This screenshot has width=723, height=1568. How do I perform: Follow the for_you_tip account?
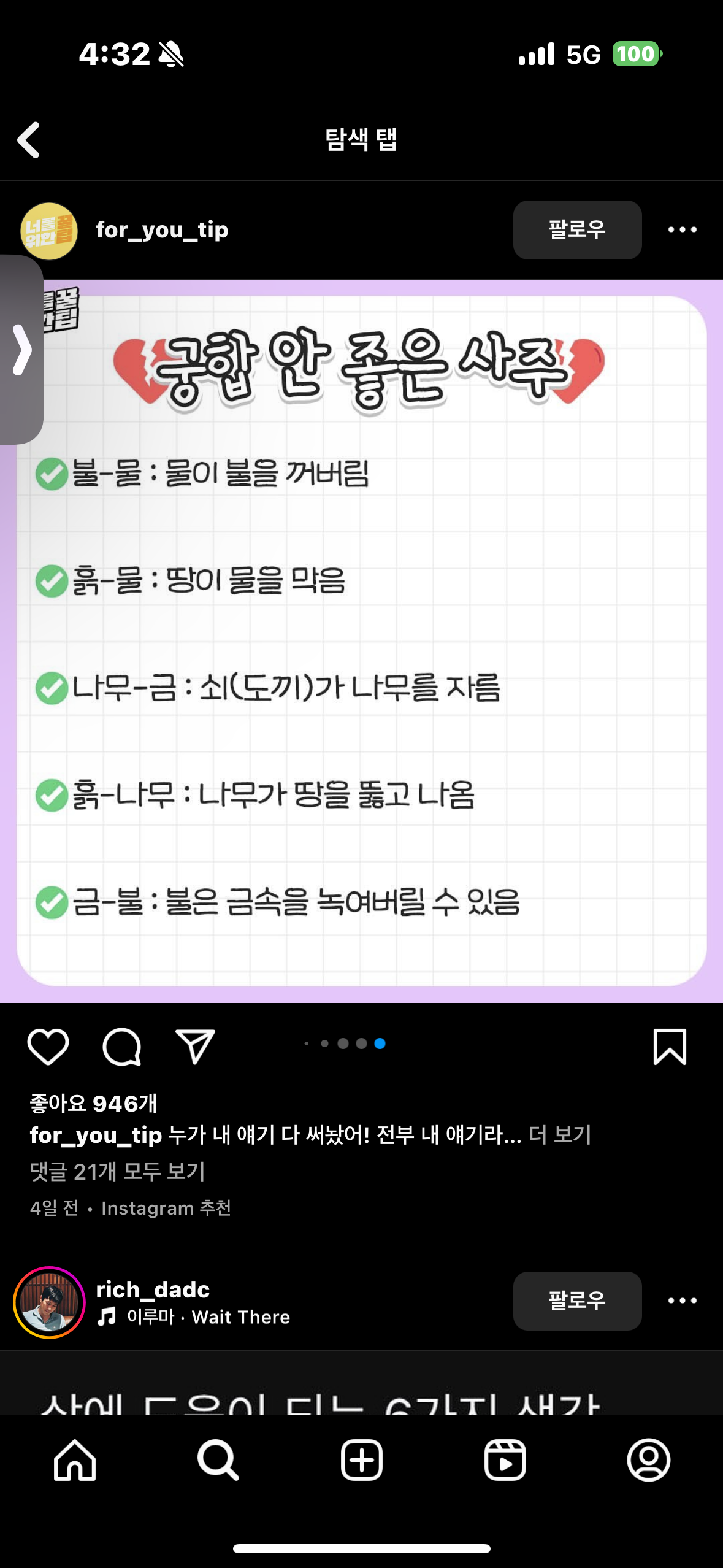tap(577, 230)
